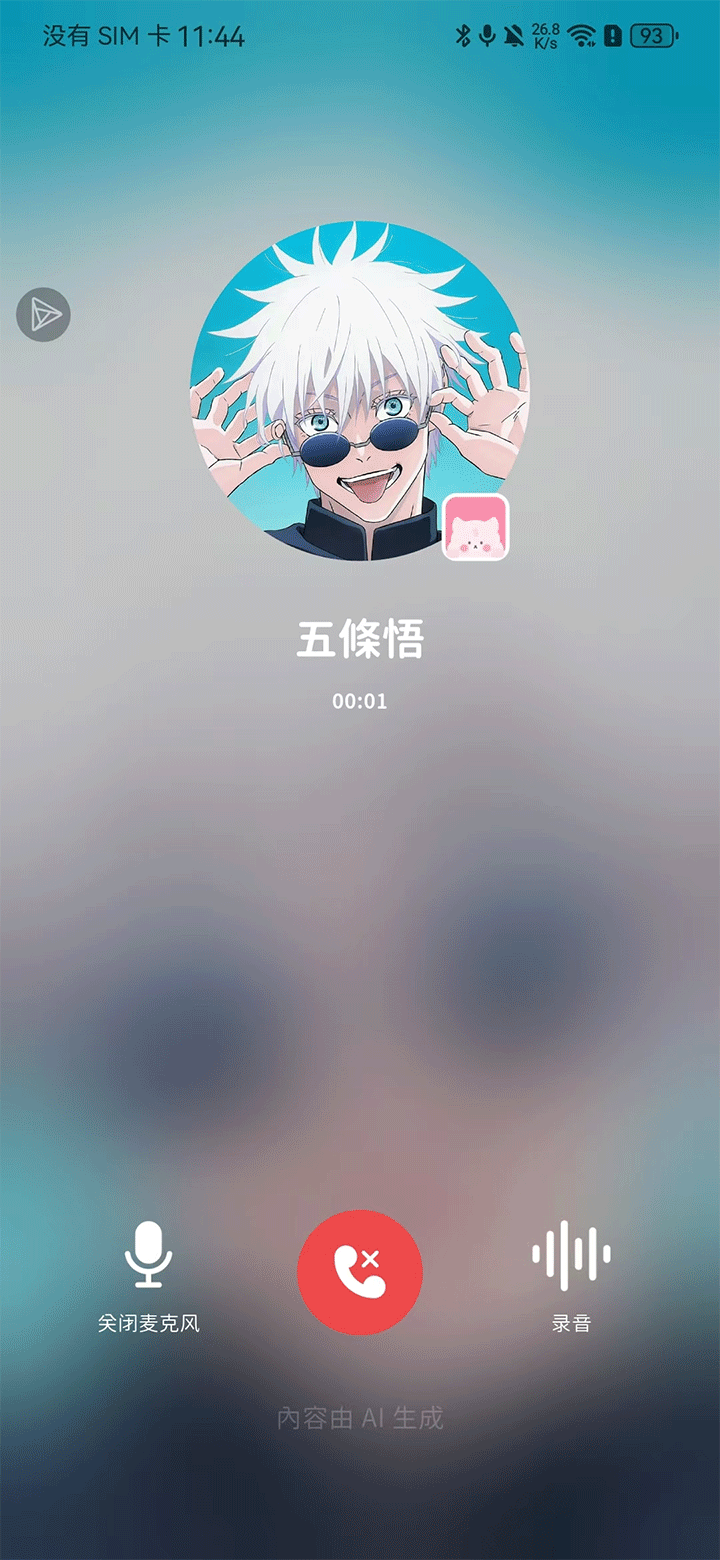Tap the floating paper-plane icon
This screenshot has height=1560, width=720.
click(x=43, y=315)
